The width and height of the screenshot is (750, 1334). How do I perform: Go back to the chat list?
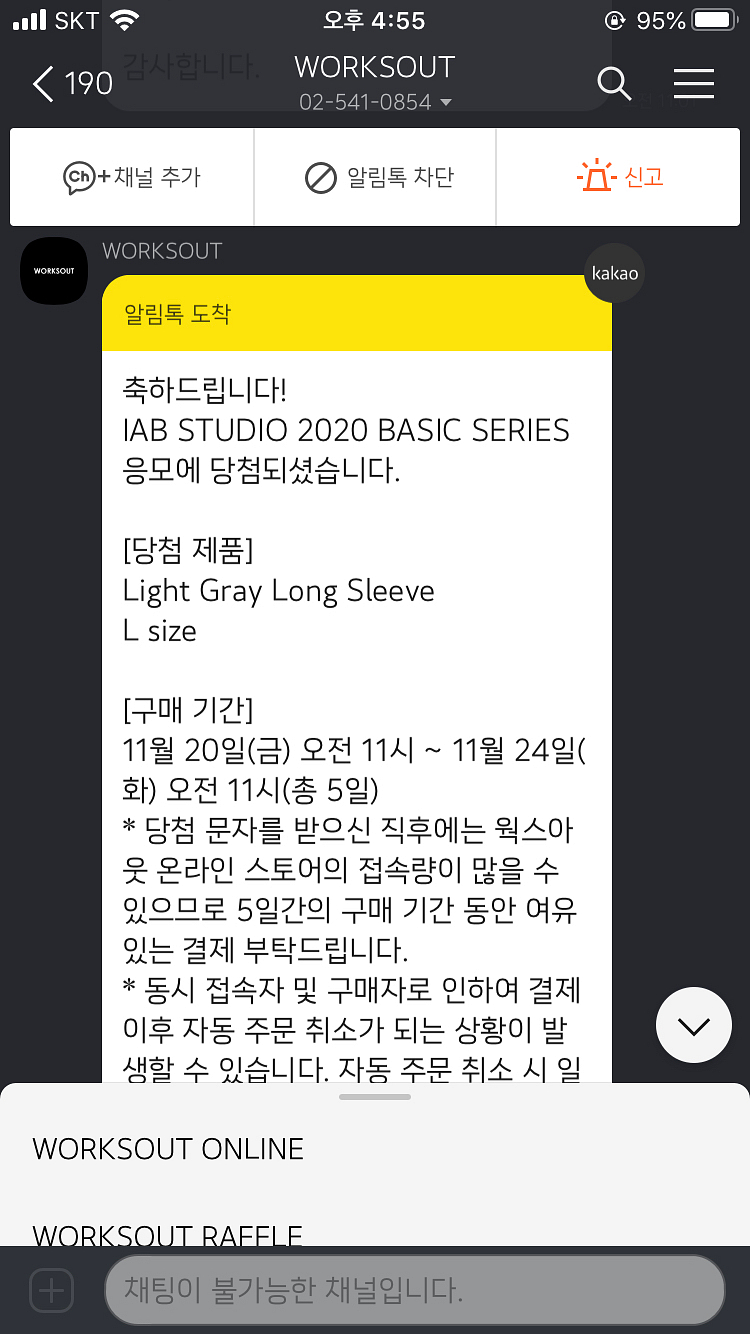(70, 84)
